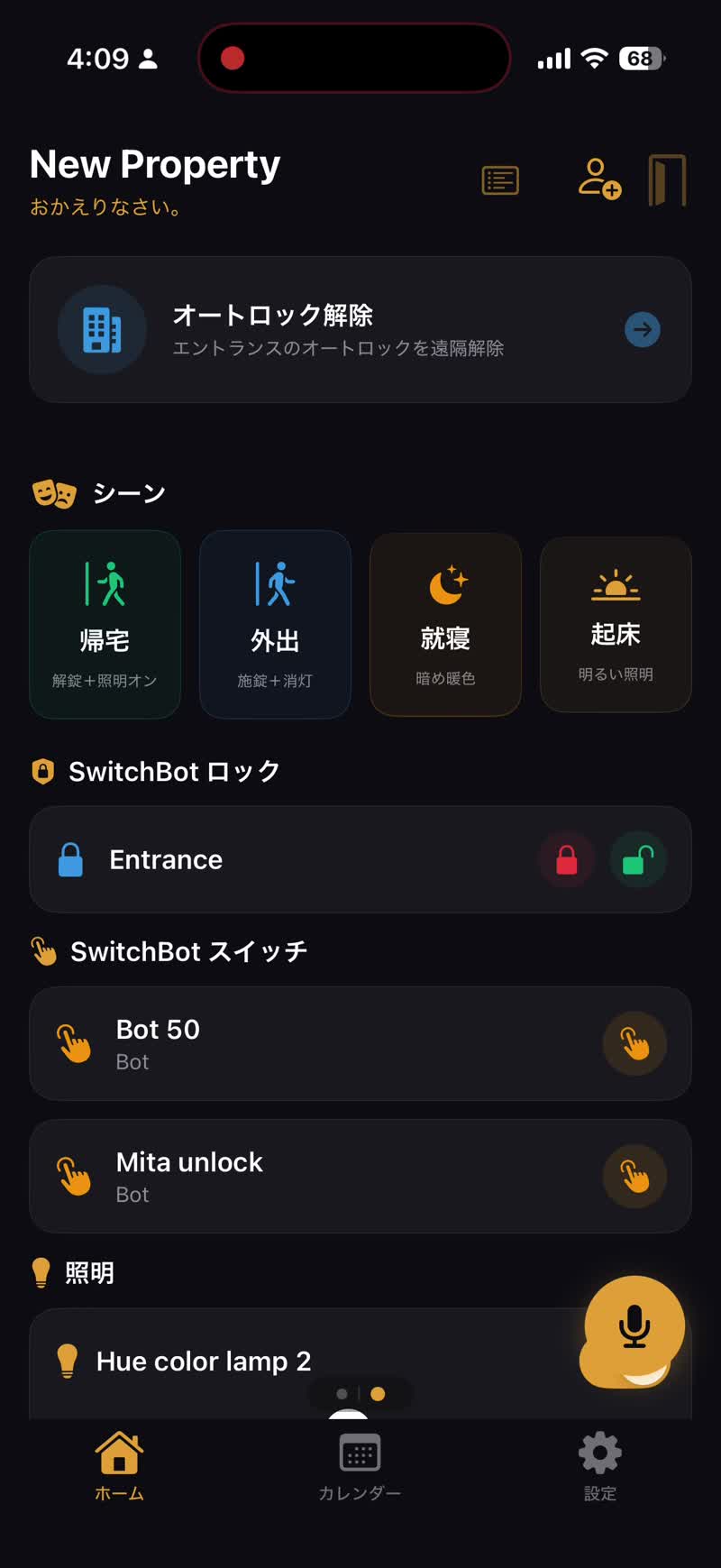721x1568 pixels.
Task: Open the door icon at top right
Action: 668,179
